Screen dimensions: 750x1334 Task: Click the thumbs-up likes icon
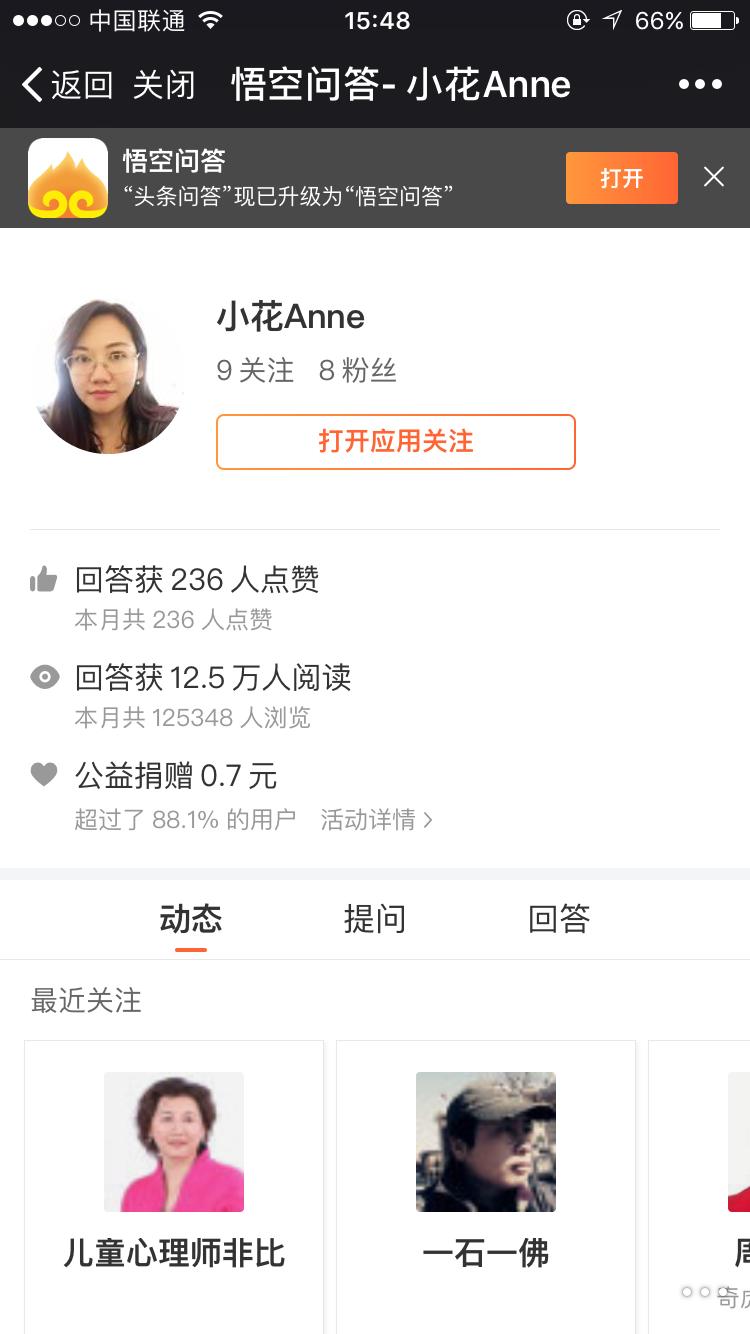43,578
